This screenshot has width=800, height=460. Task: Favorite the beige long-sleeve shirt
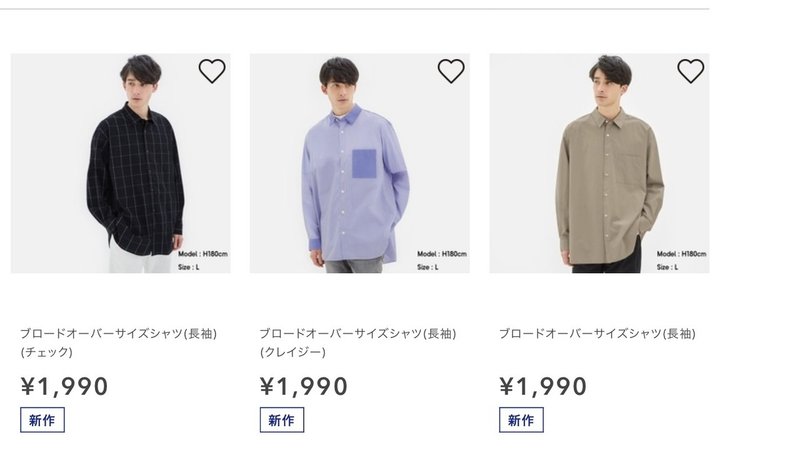[691, 71]
